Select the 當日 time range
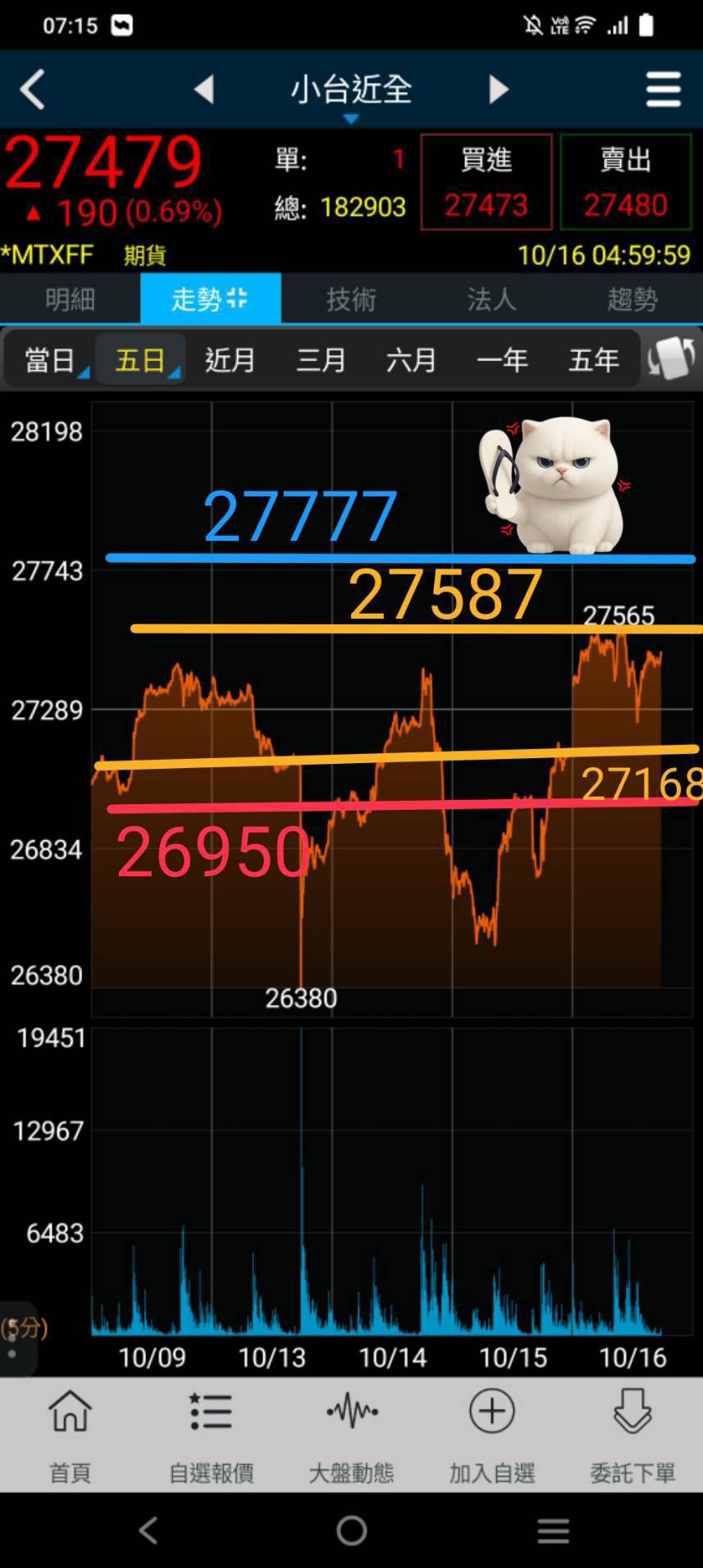 pyautogui.click(x=51, y=359)
